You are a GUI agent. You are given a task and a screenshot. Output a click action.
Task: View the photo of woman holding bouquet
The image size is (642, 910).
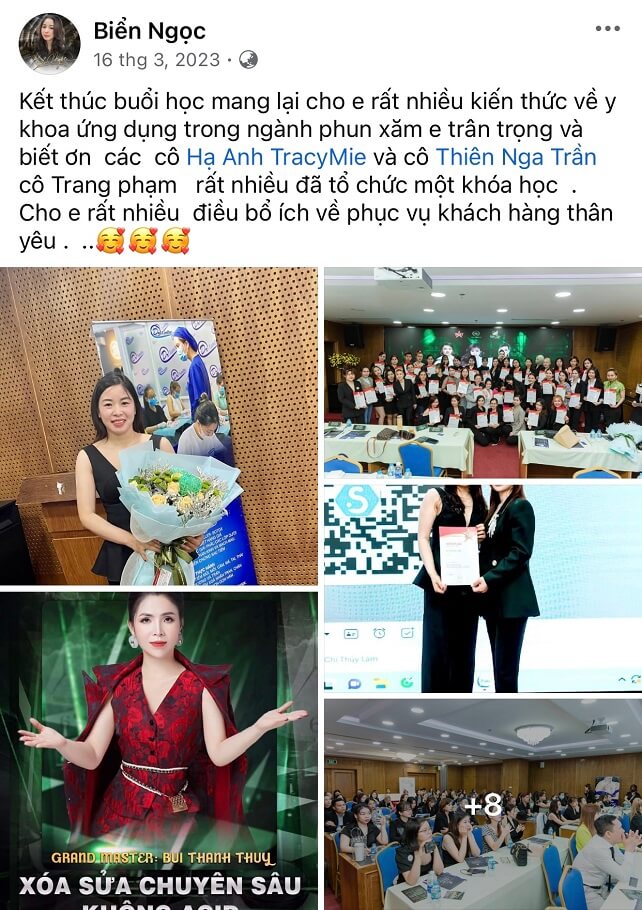pos(159,426)
